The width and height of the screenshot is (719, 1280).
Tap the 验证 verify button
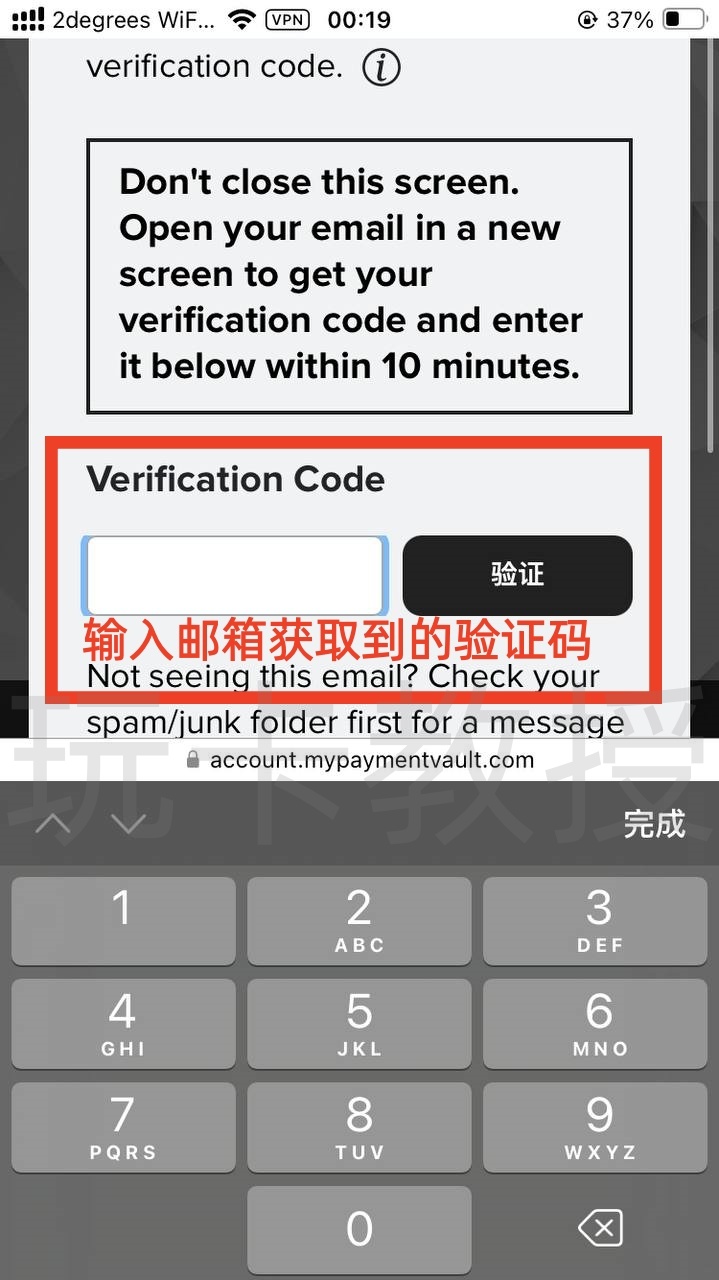click(x=517, y=575)
